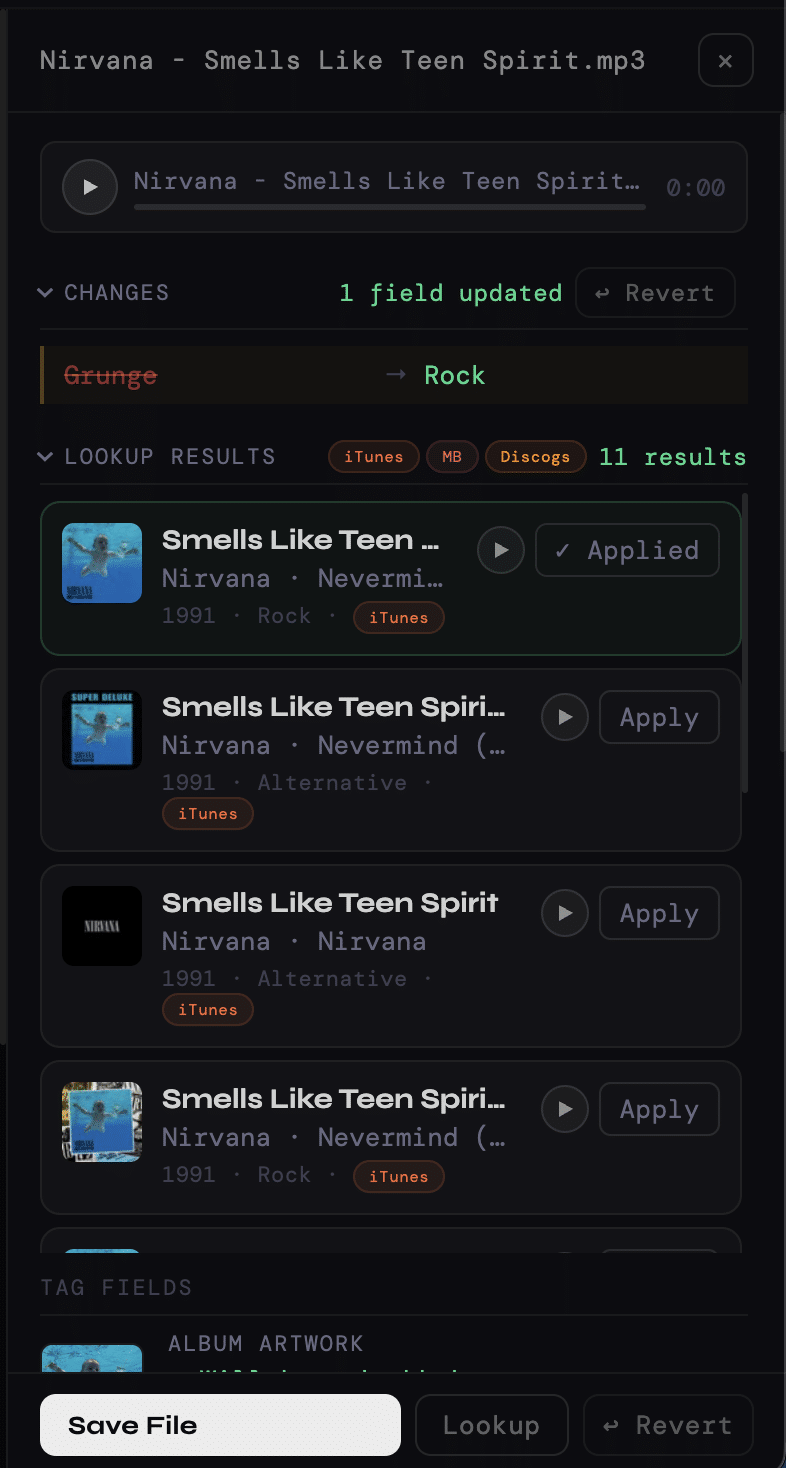
Task: Close the Smells Like Teen Spirit.mp3 panel
Action: click(725, 61)
